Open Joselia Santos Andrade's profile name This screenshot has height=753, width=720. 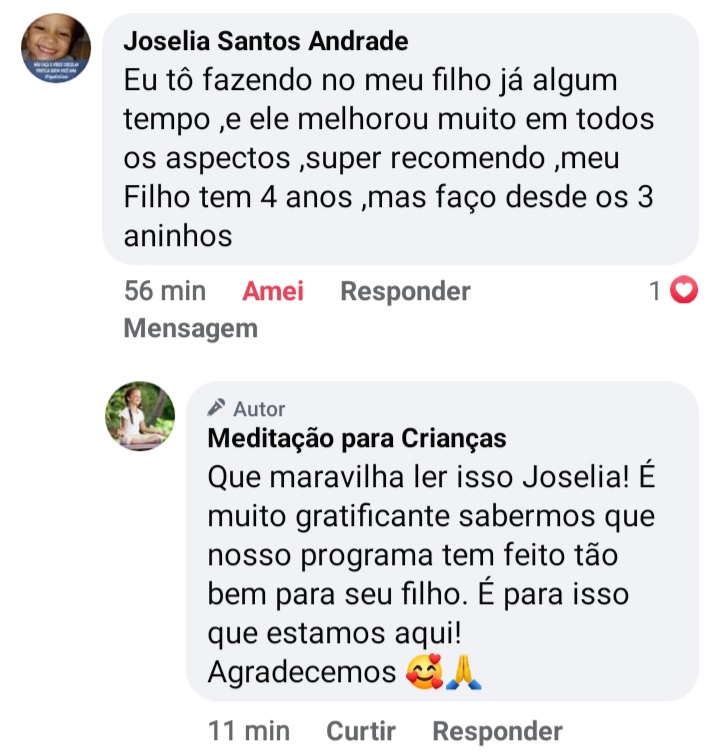click(265, 41)
